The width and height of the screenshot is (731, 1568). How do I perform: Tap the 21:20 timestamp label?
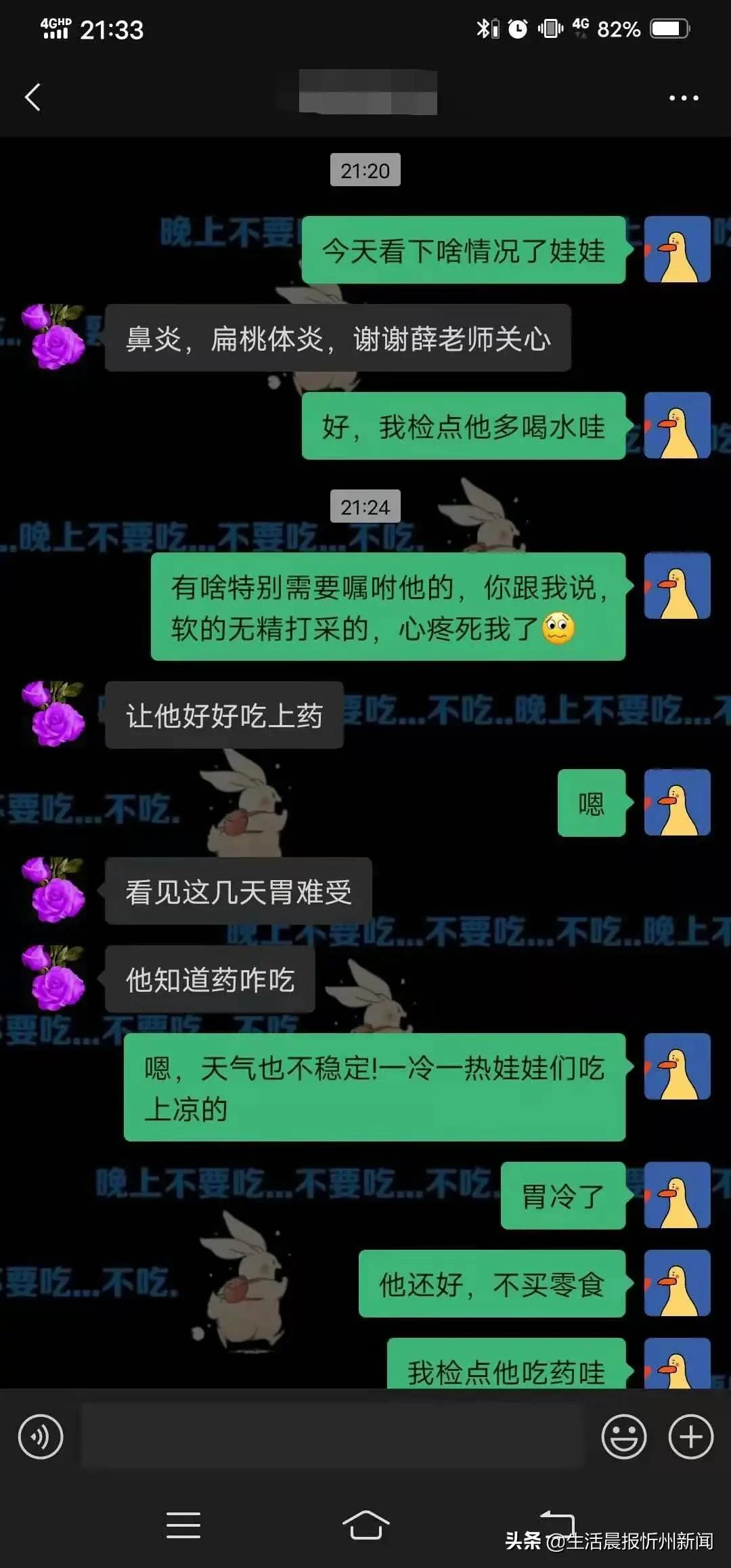point(365,171)
